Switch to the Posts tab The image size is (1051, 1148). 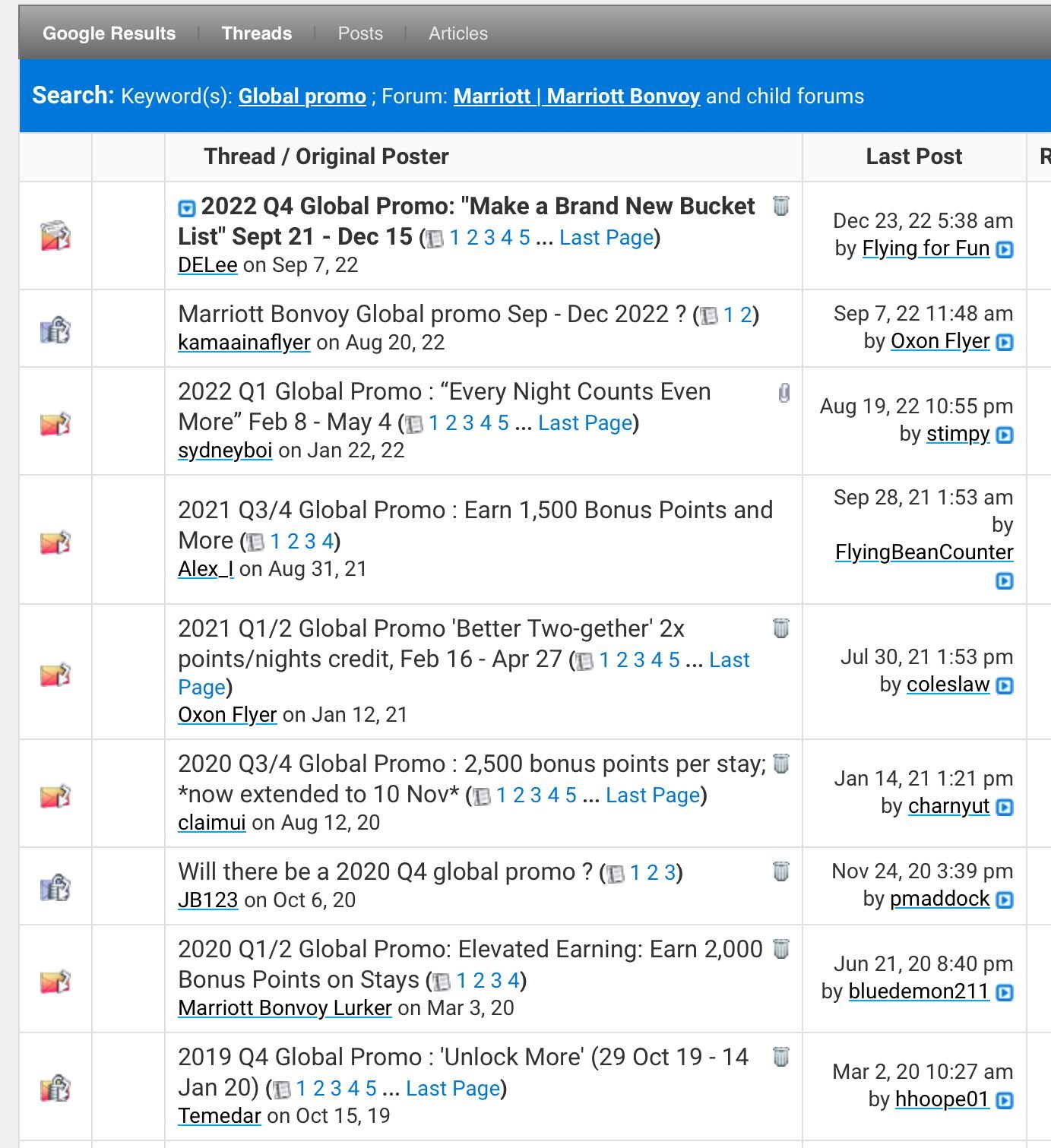(x=360, y=33)
